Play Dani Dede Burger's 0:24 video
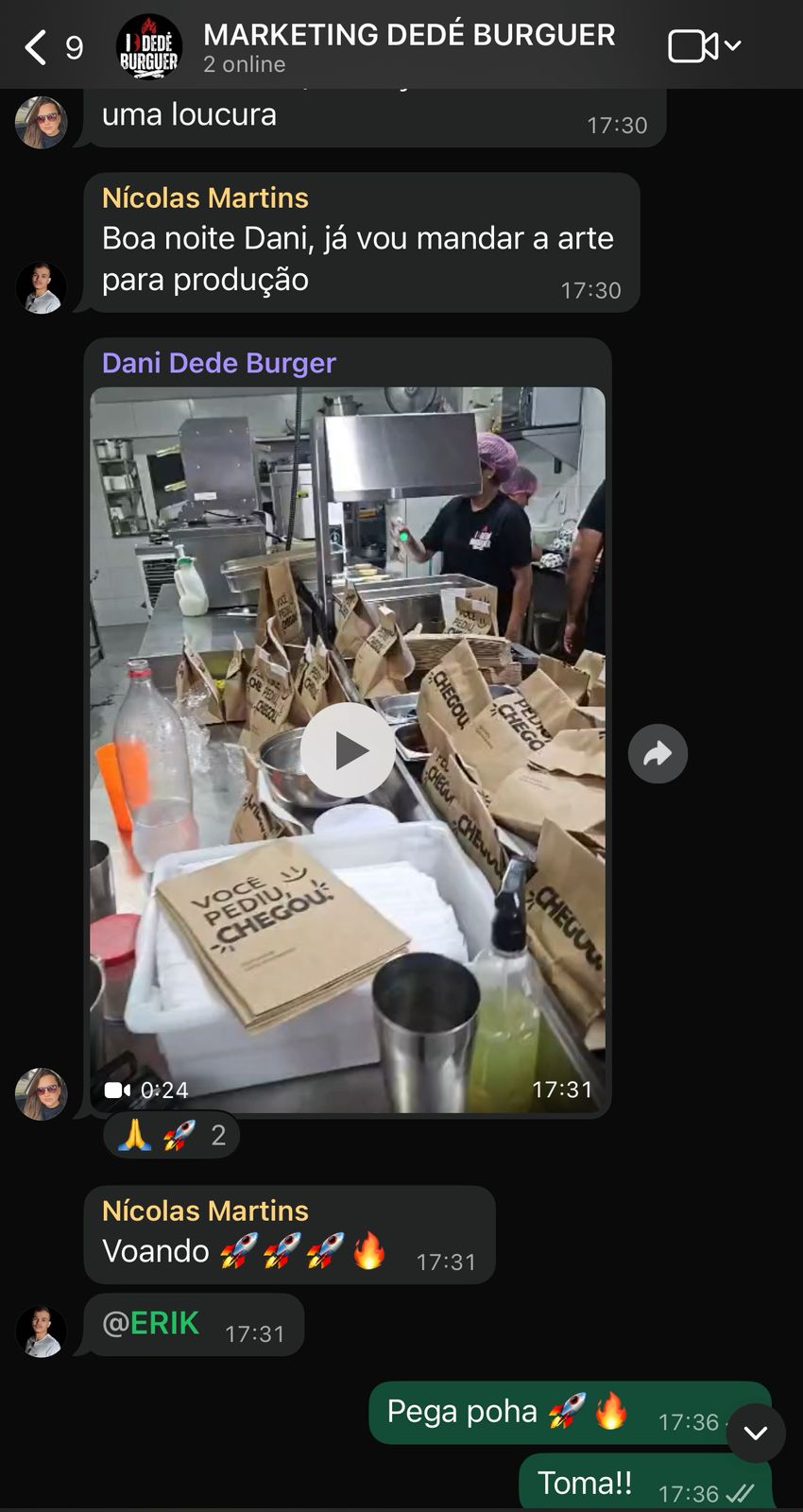Viewport: 803px width, 1512px height. (347, 751)
